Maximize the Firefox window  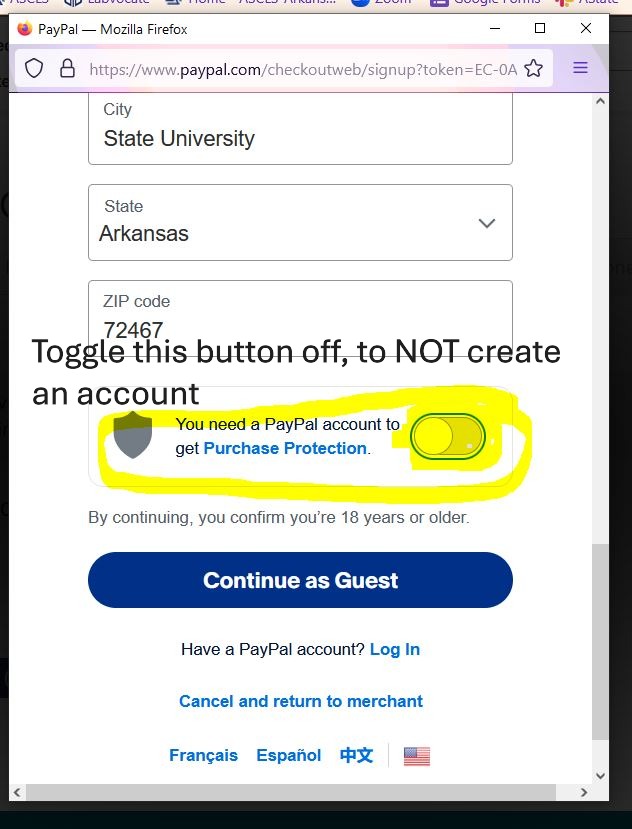point(540,28)
